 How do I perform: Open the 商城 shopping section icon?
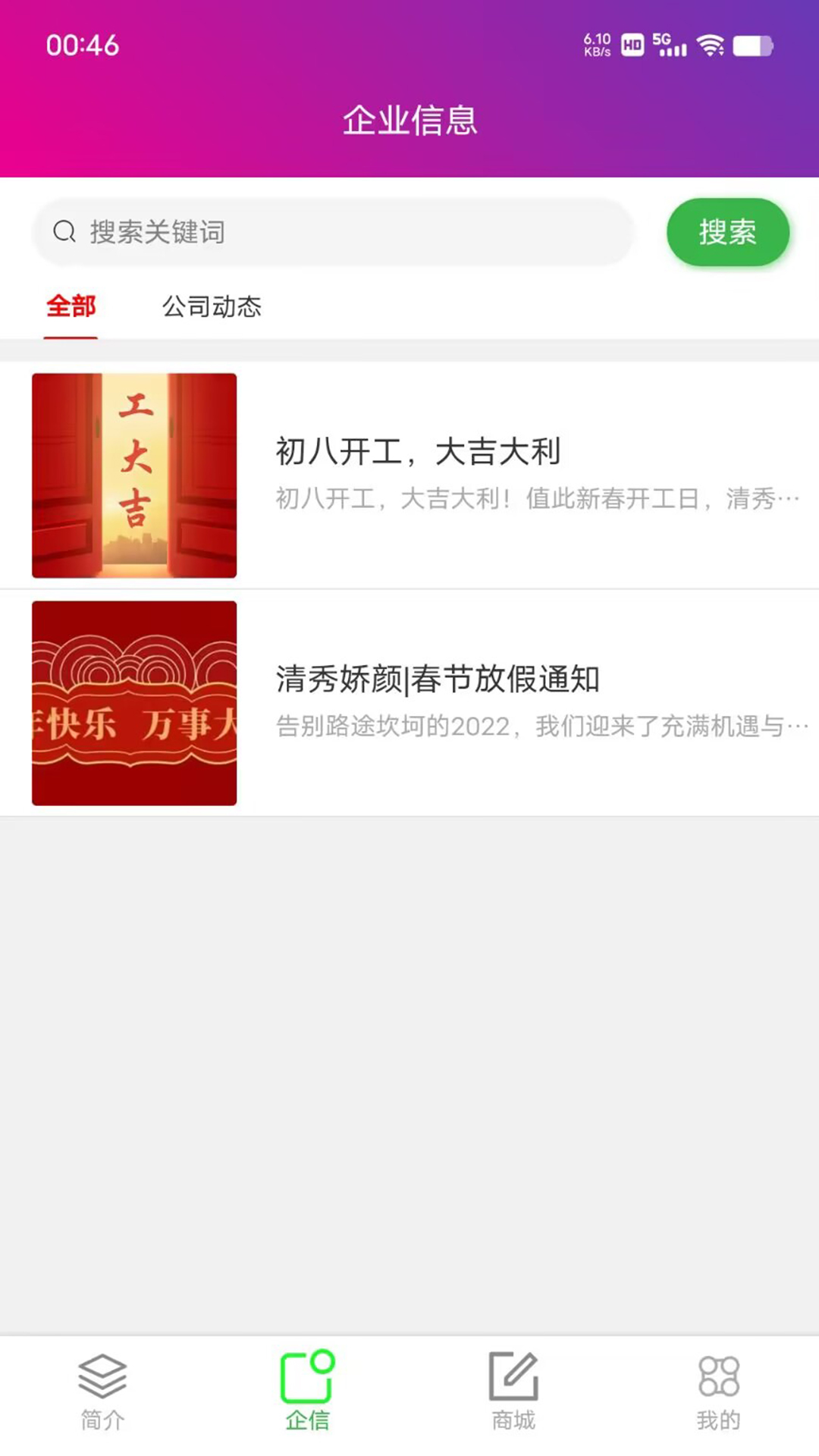click(511, 1380)
